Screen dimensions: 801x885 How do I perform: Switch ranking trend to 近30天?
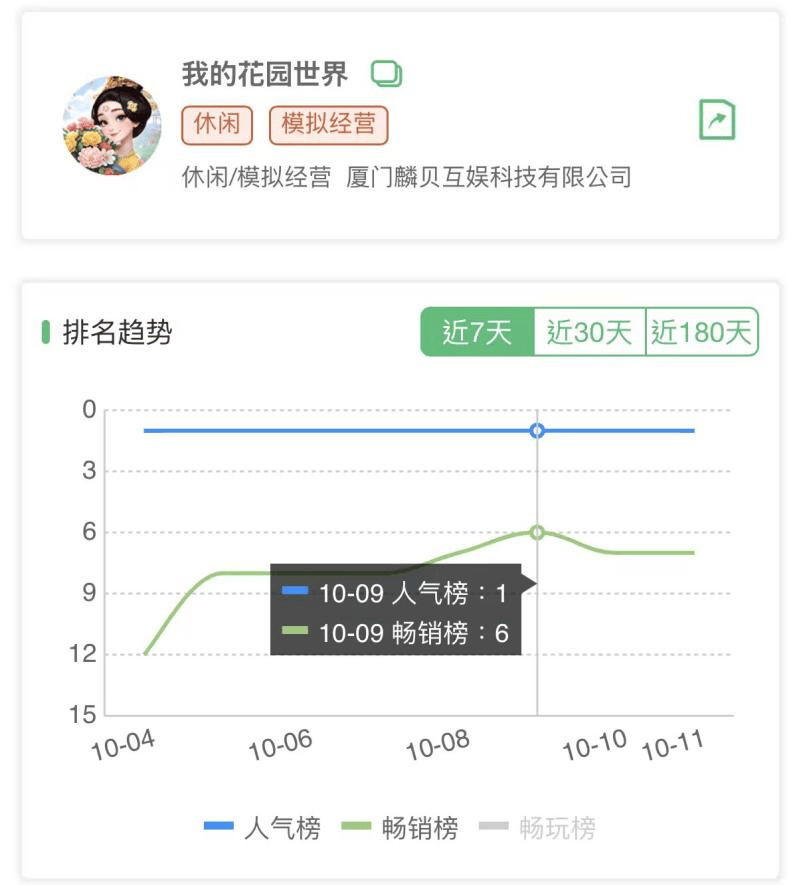[x=590, y=332]
